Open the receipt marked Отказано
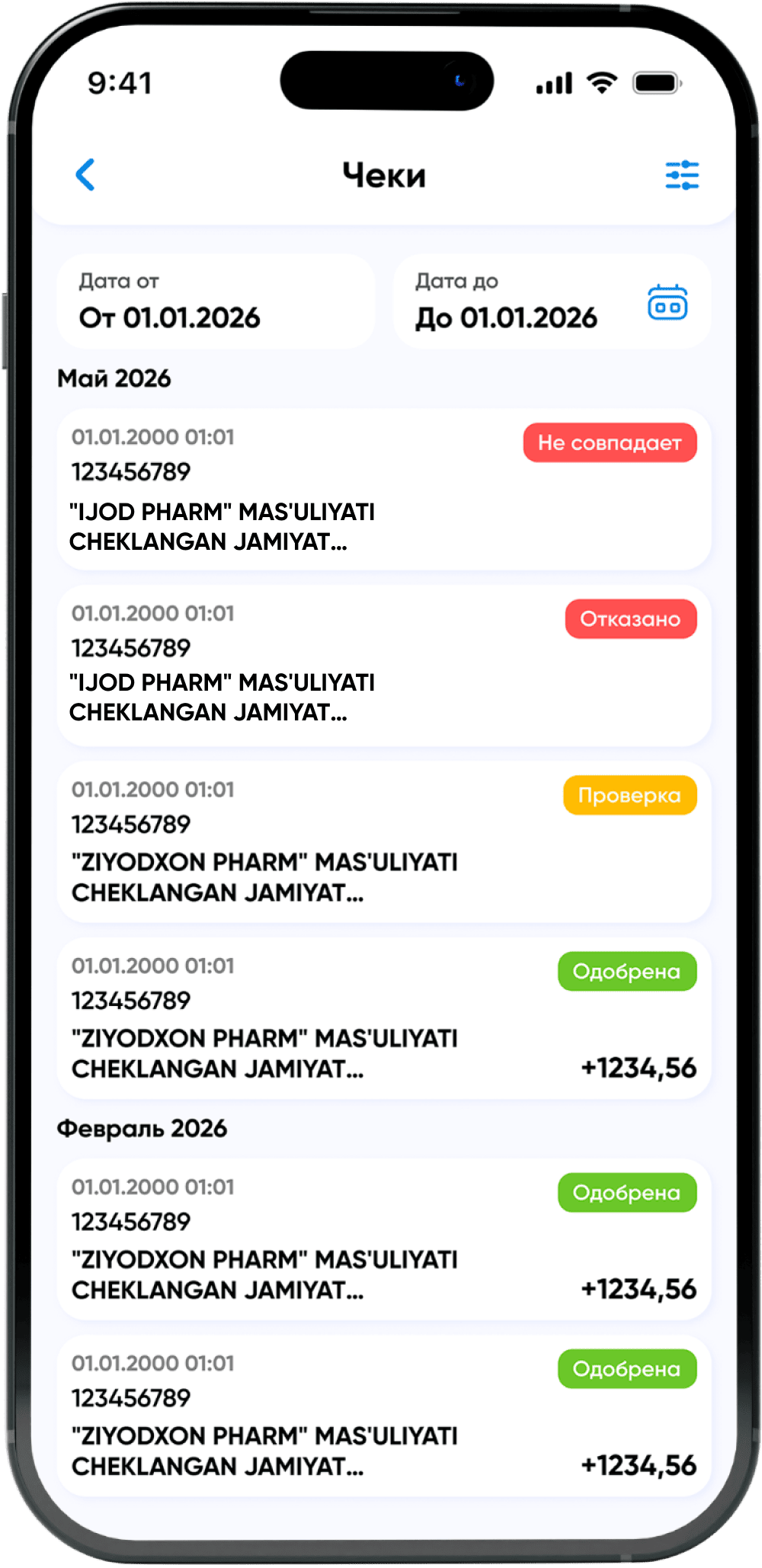 point(384,666)
